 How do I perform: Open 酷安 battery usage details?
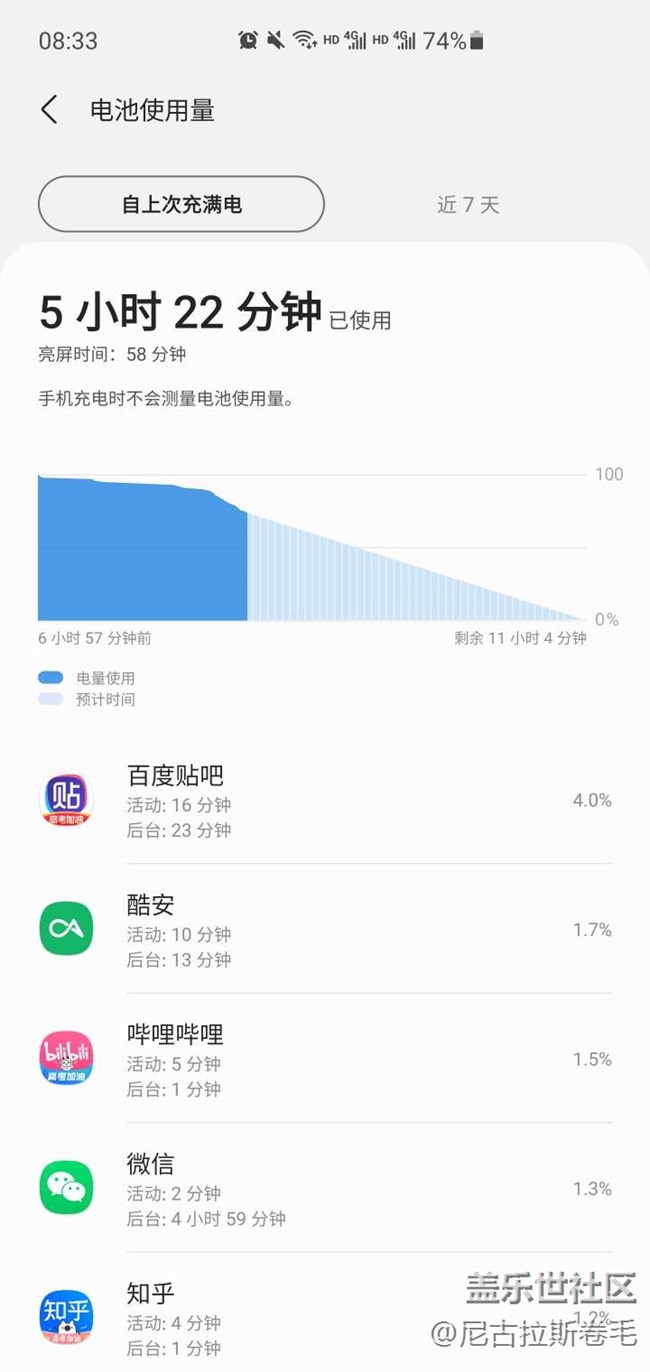tap(325, 930)
